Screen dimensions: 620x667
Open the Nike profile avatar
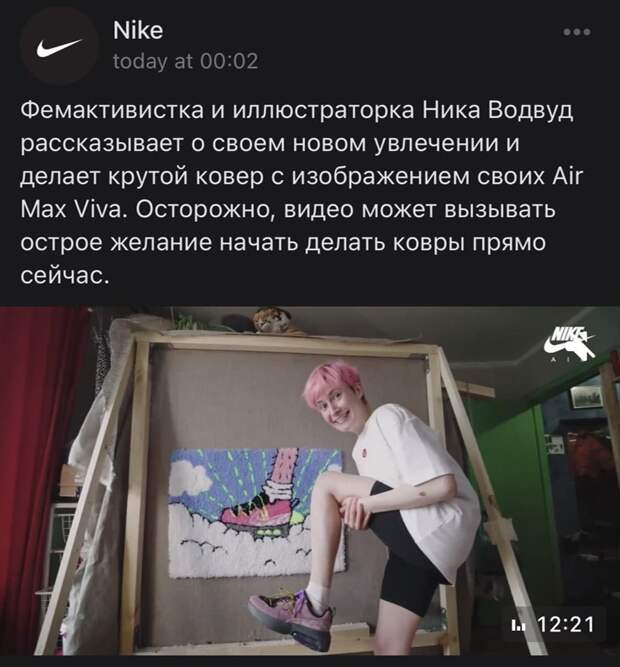coord(59,46)
